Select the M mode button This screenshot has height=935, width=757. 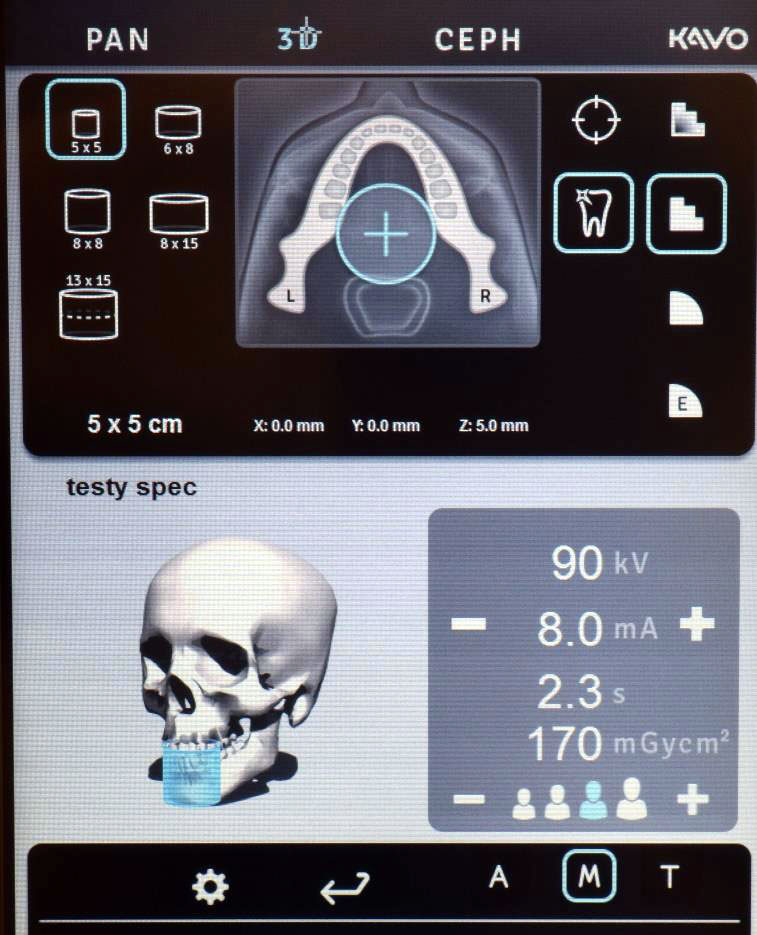[x=589, y=878]
